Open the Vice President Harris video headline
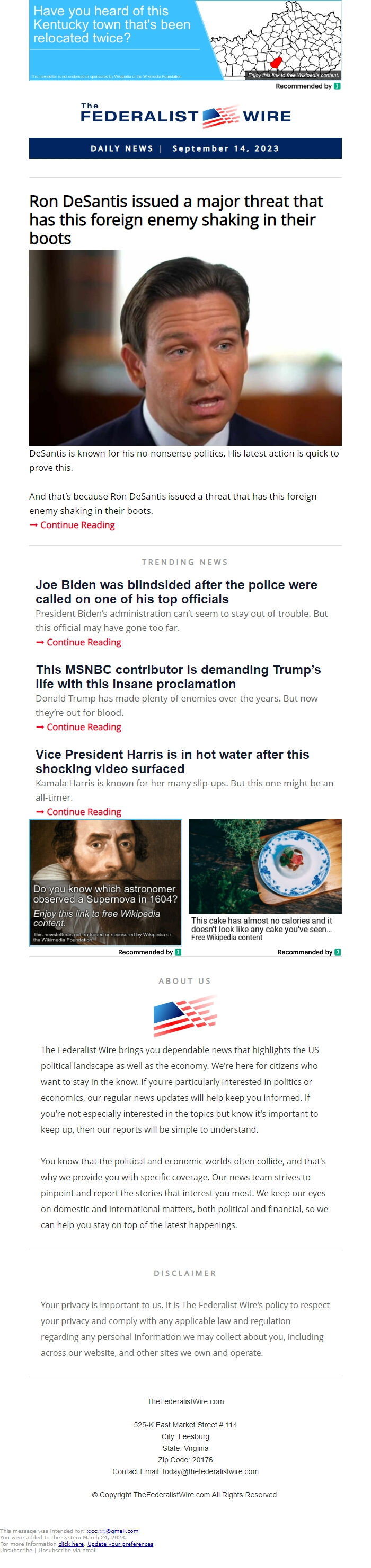Image resolution: width=371 pixels, height=1568 pixels. click(172, 761)
